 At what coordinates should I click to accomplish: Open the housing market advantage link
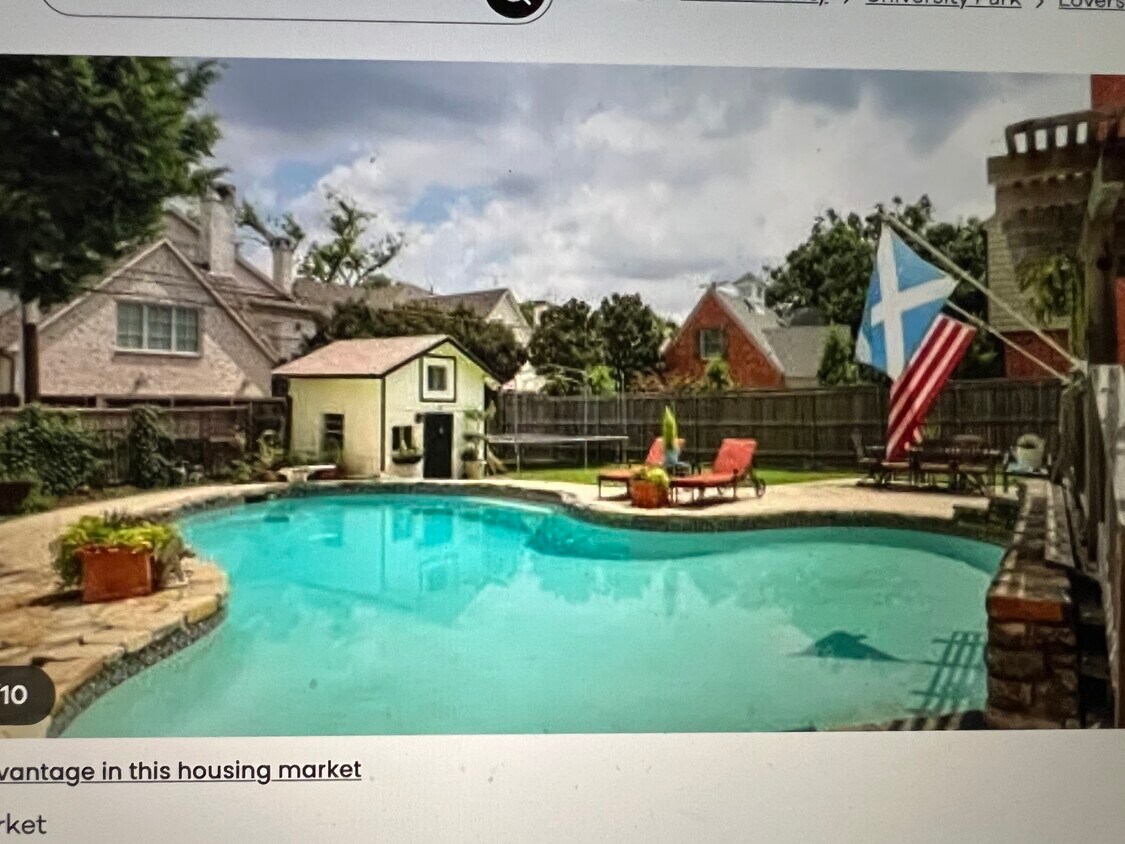pos(180,770)
